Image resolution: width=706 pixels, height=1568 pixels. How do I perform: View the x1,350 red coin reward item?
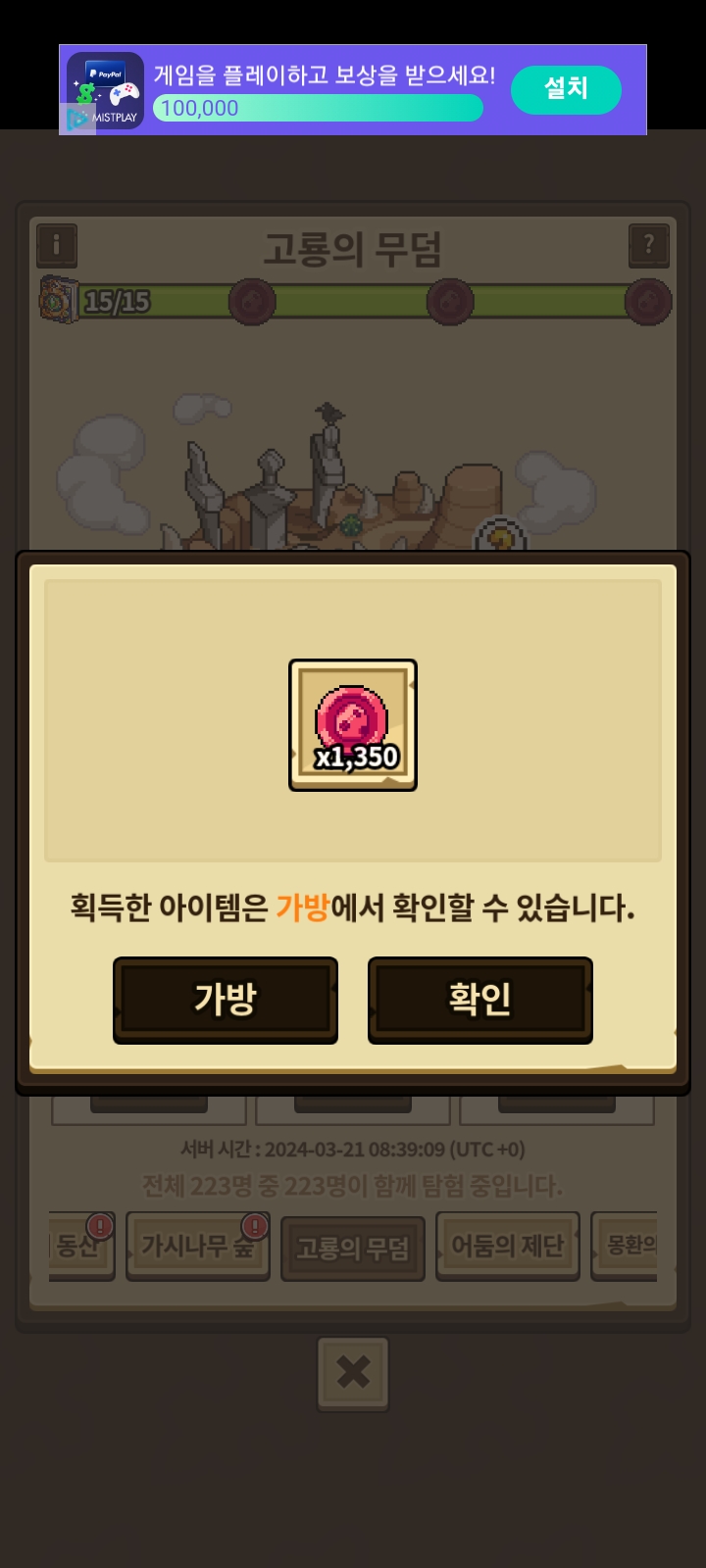[x=353, y=725]
